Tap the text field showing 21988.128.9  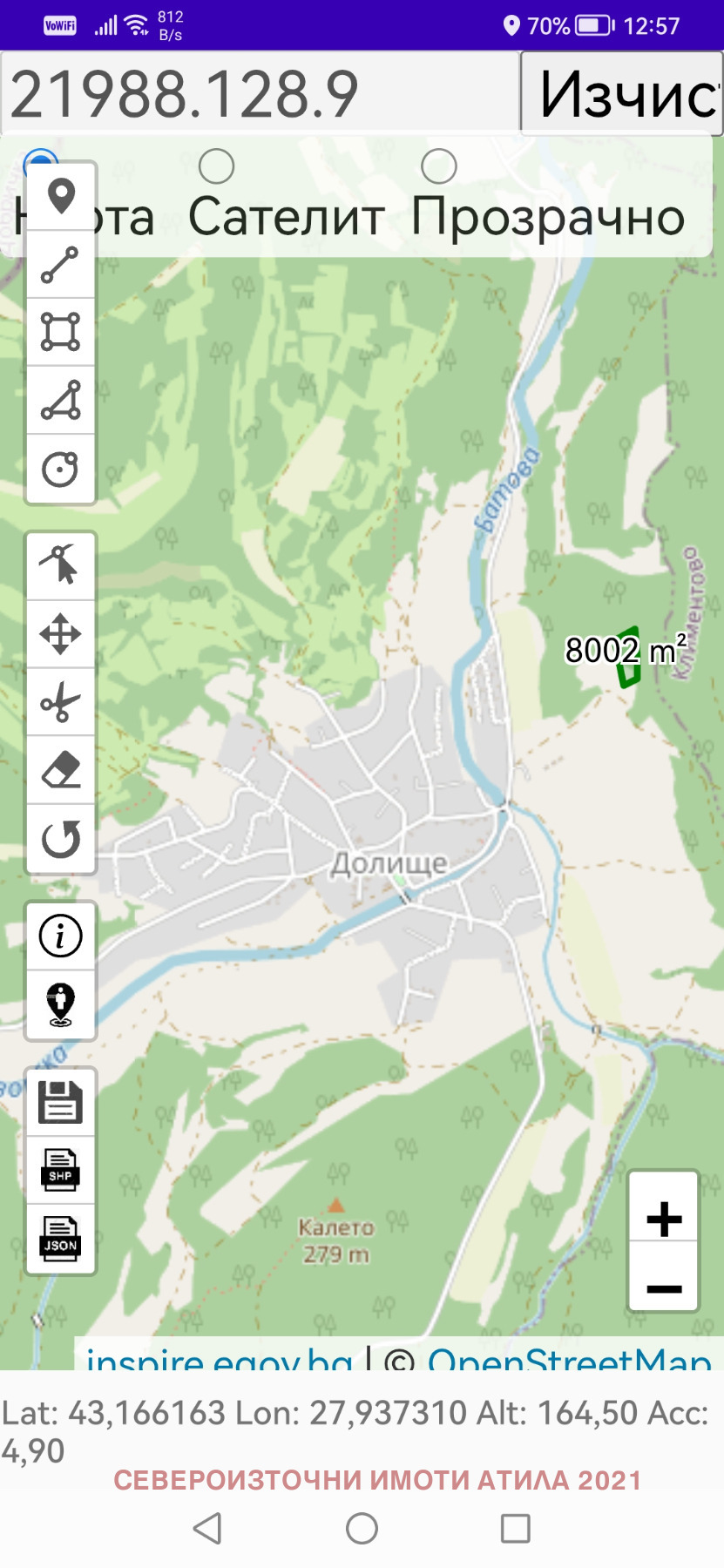pyautogui.click(x=260, y=93)
